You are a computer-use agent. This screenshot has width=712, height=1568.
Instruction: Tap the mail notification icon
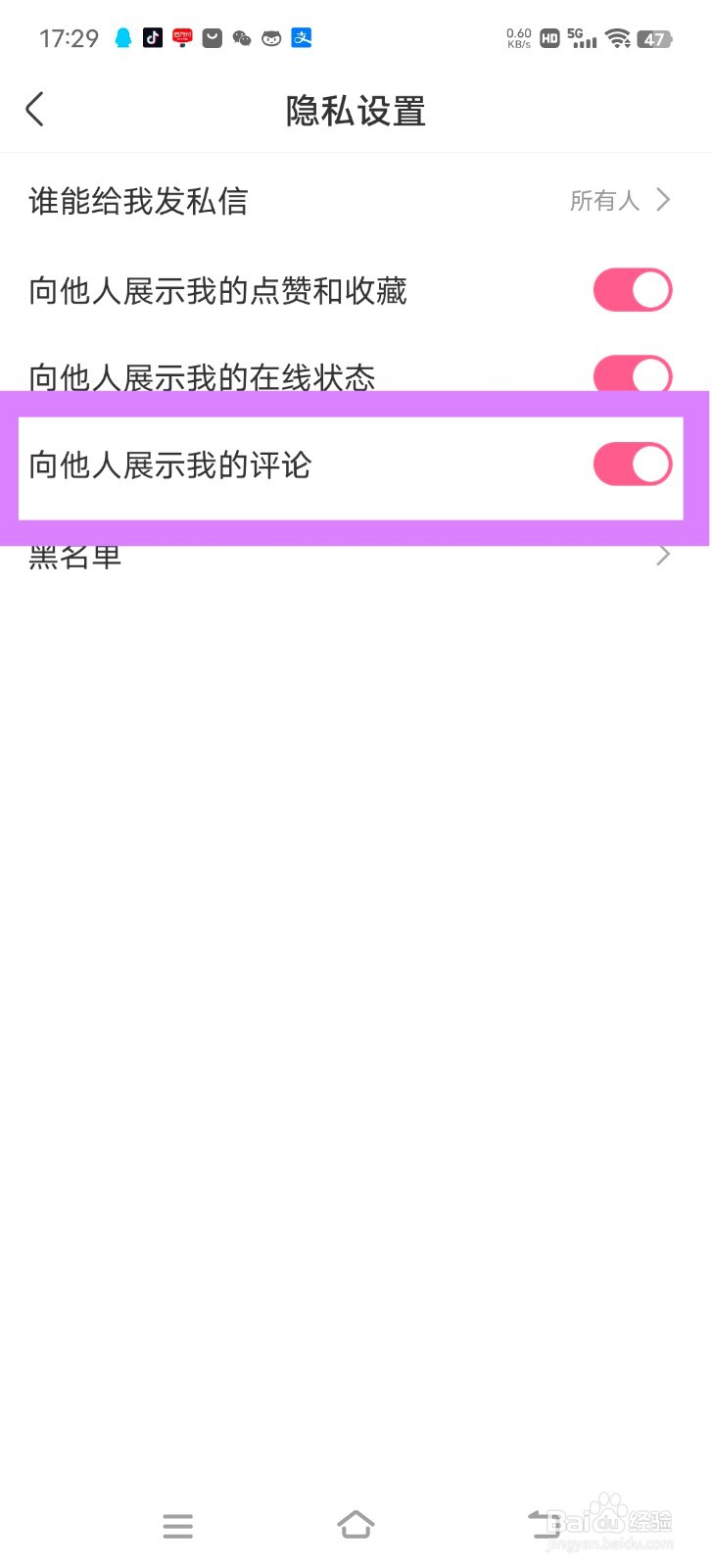(212, 37)
